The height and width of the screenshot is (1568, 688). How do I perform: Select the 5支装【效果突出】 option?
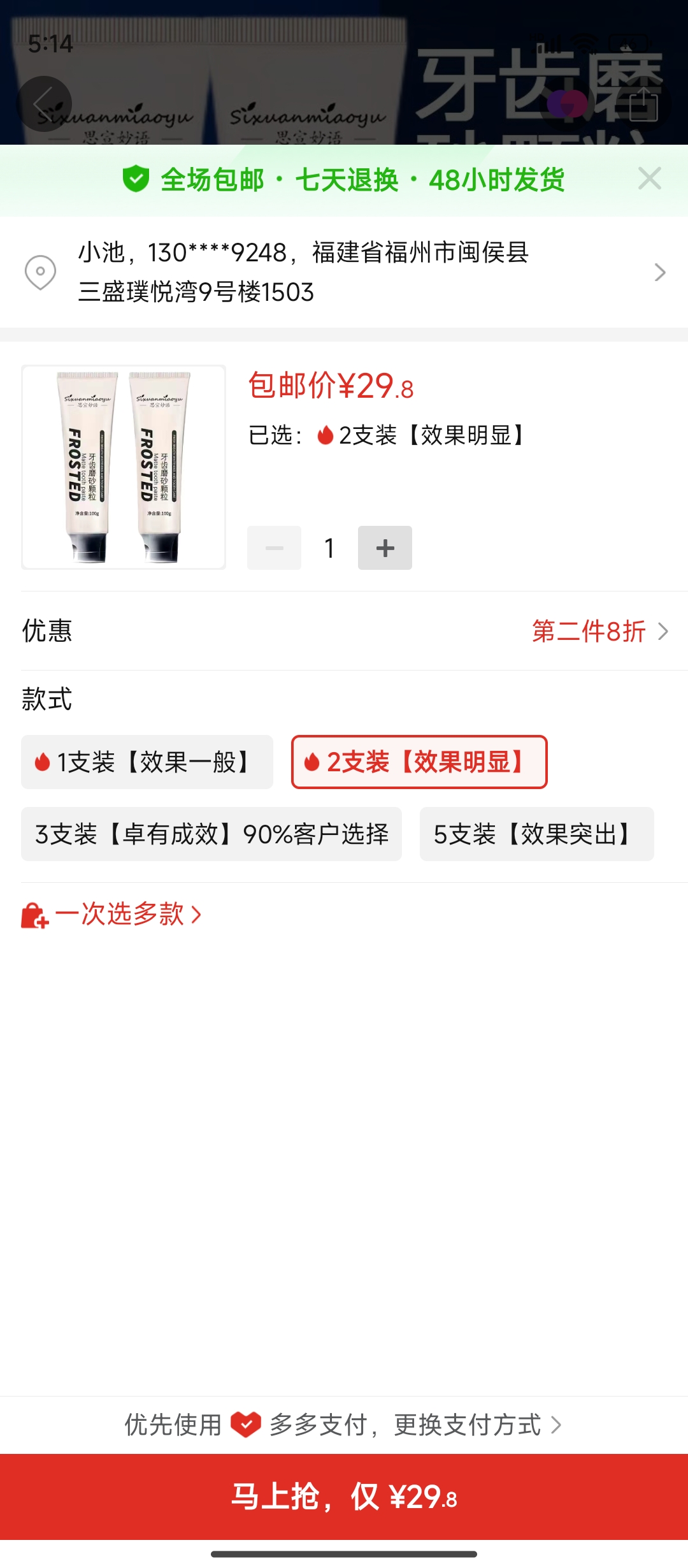pyautogui.click(x=536, y=834)
